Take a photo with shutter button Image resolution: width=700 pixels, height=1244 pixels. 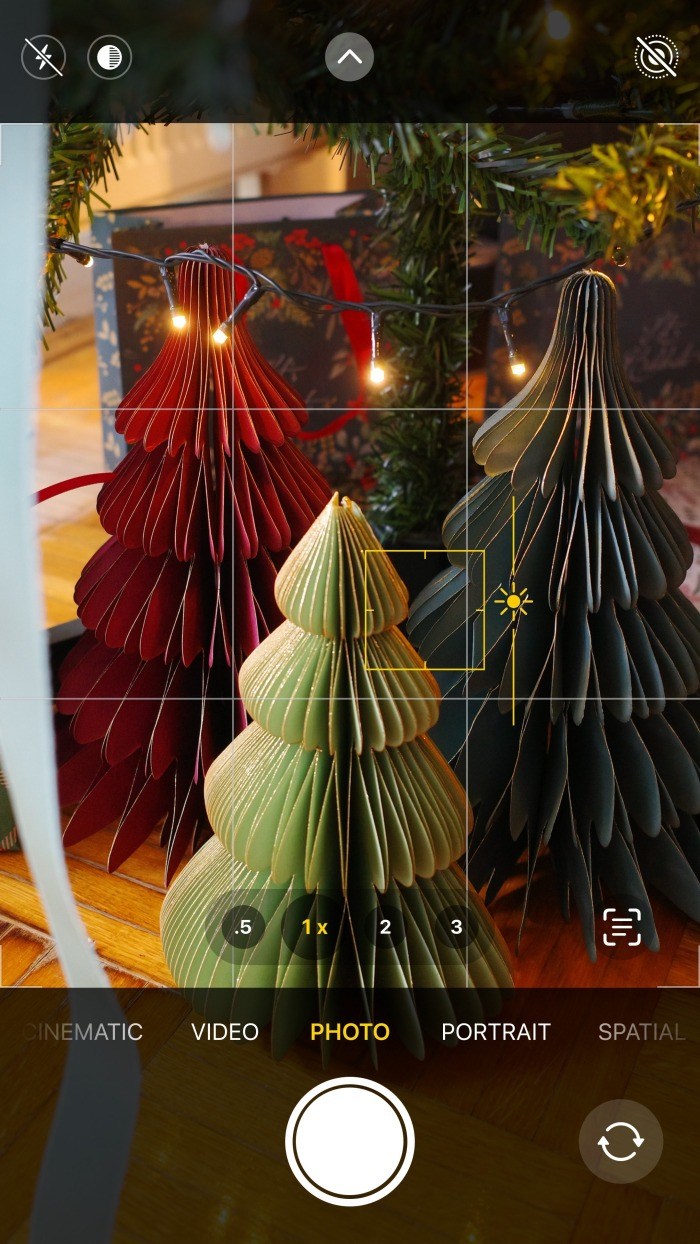coord(349,1141)
